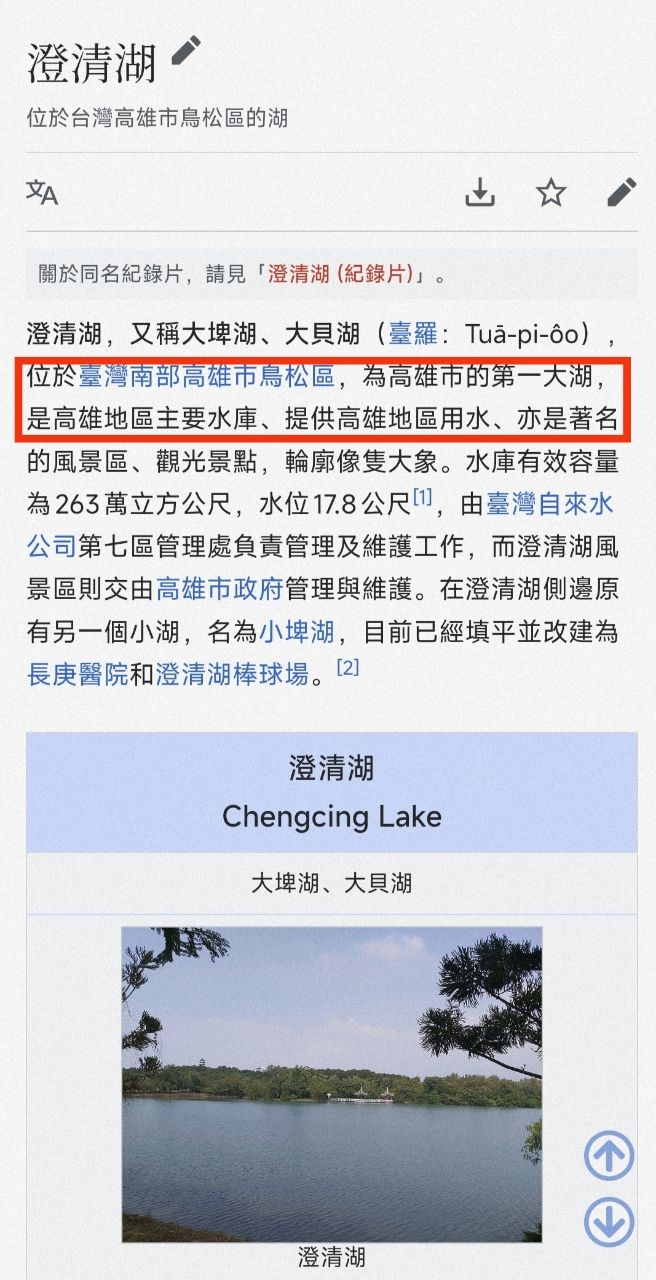This screenshot has height=1280, width=656.
Task: Open the 高雄市政府 link
Action: [219, 589]
